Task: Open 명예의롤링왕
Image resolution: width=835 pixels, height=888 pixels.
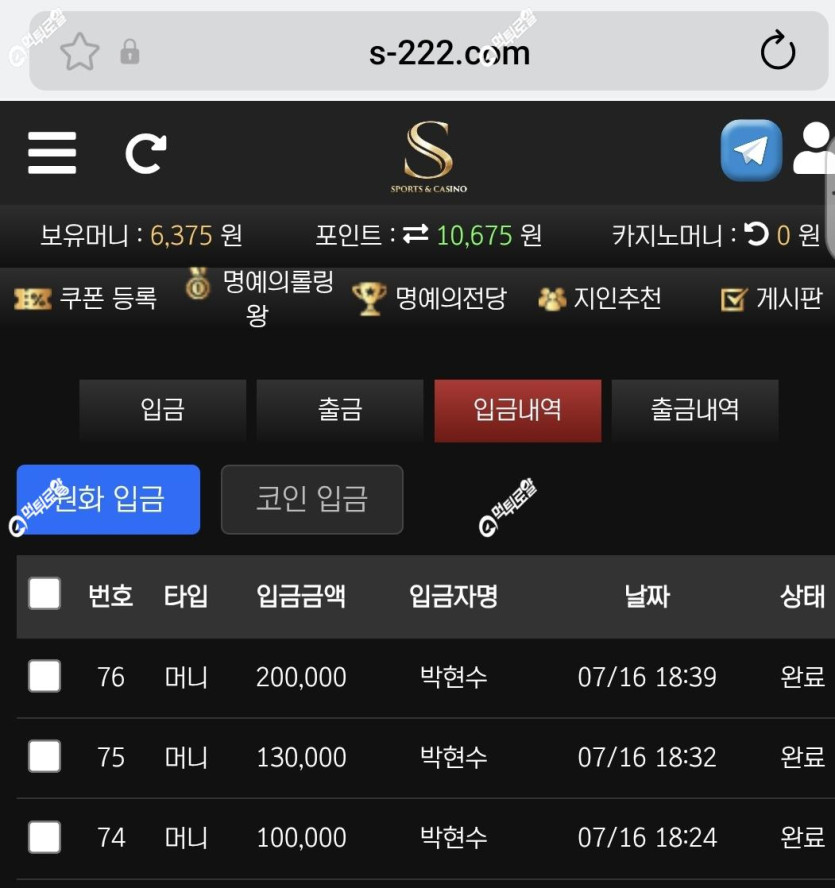Action: [259, 298]
